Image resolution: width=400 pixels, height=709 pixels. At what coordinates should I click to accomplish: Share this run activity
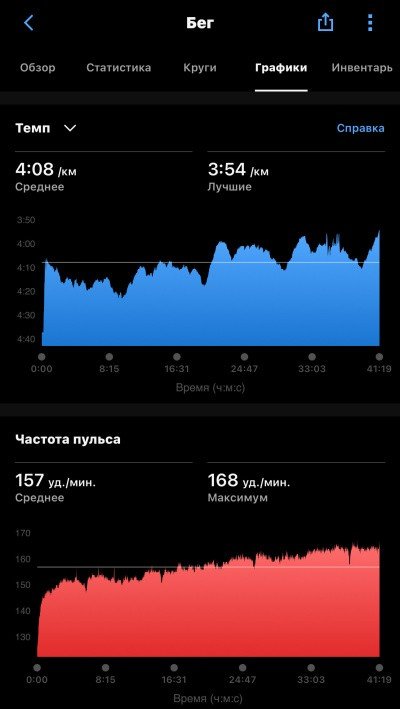[x=325, y=22]
